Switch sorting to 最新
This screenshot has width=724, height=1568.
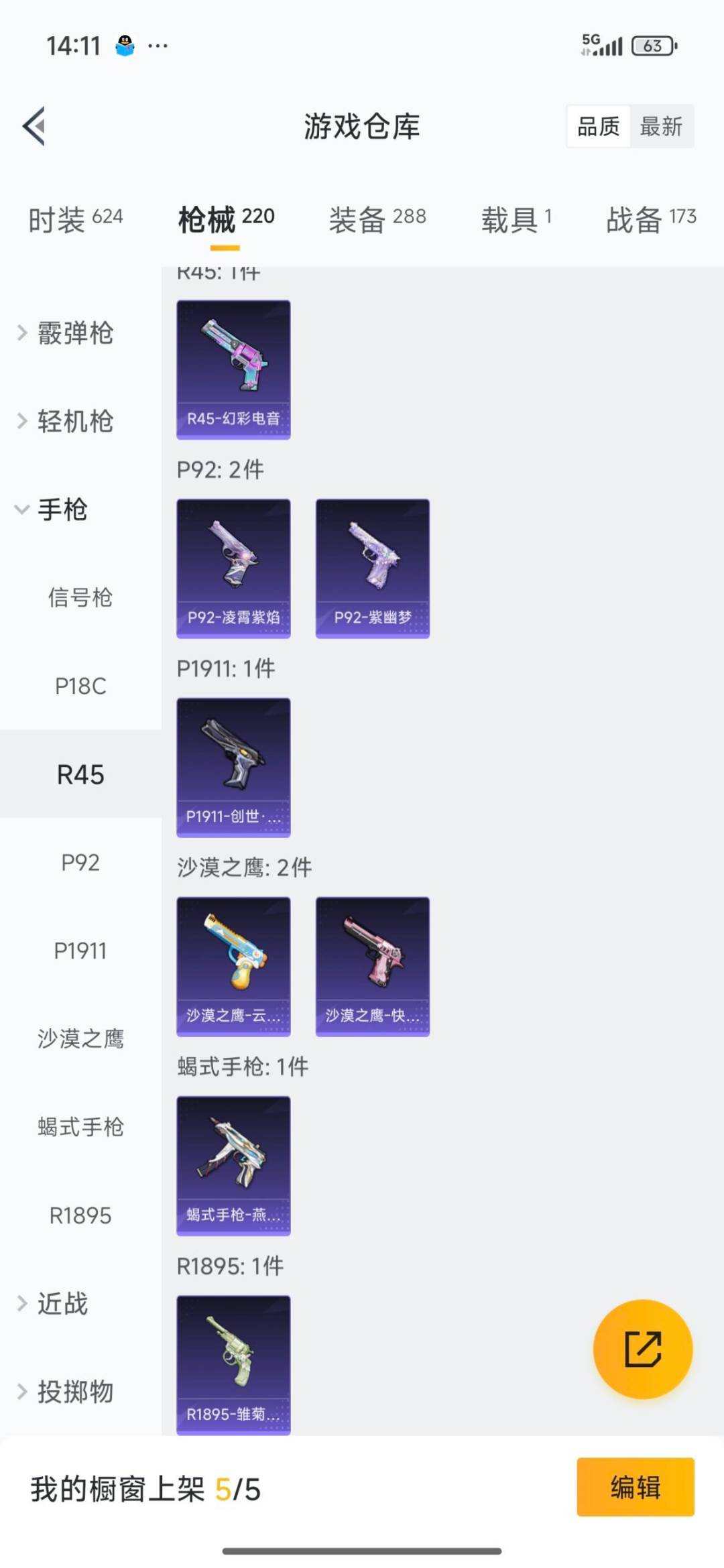pyautogui.click(x=660, y=127)
